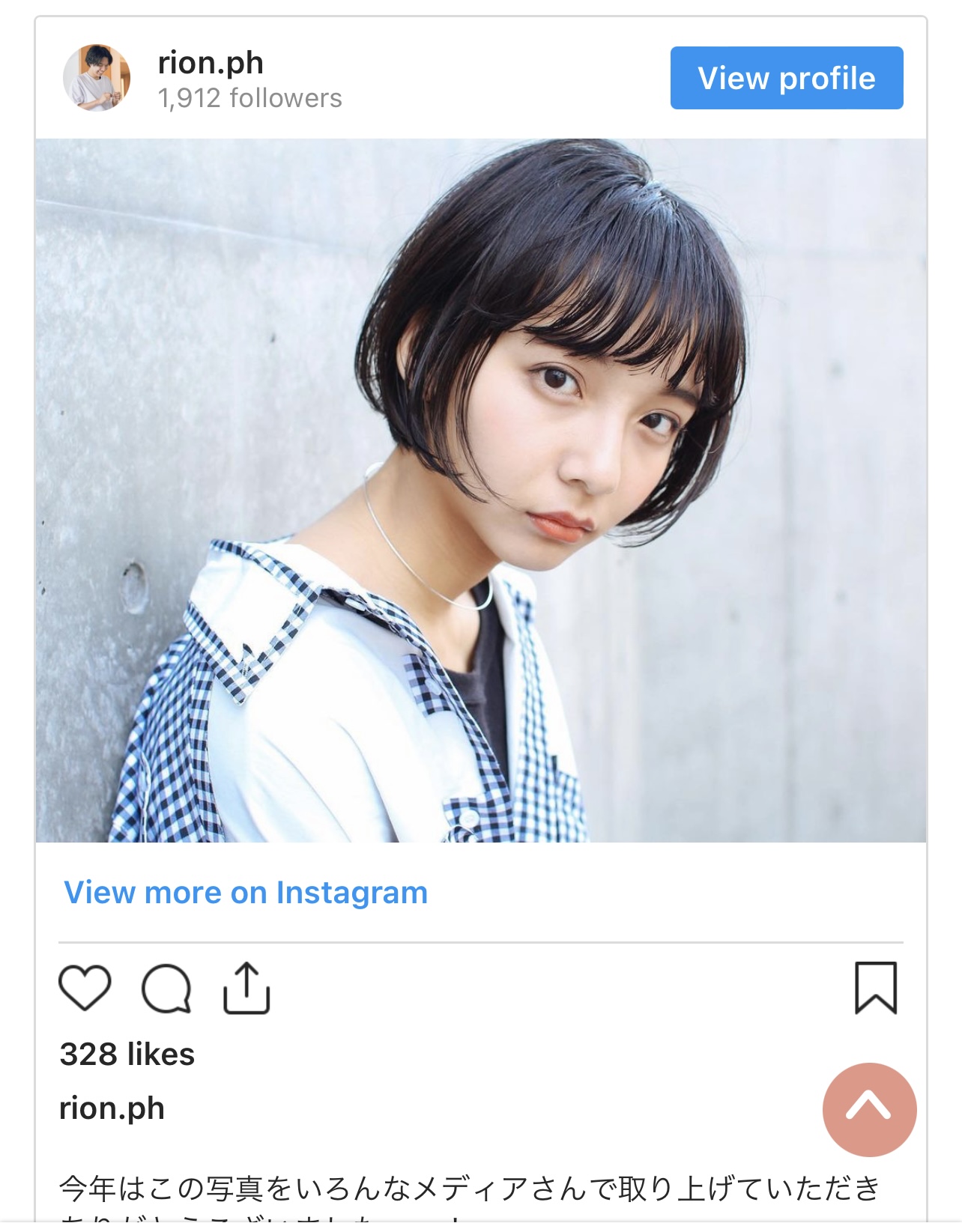Share the post via the share icon
The width and height of the screenshot is (962, 1232).
click(246, 989)
